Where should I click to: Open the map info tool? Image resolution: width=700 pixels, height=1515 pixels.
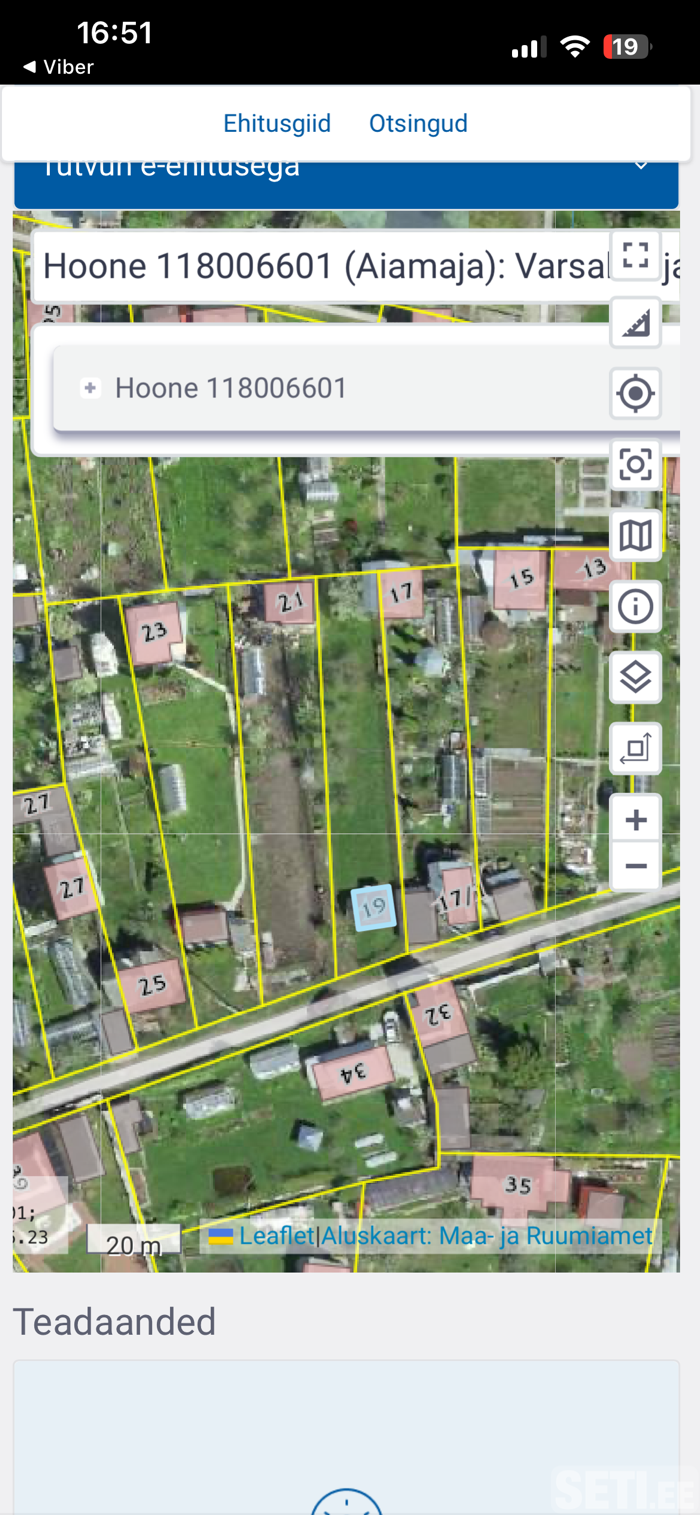pyautogui.click(x=636, y=606)
